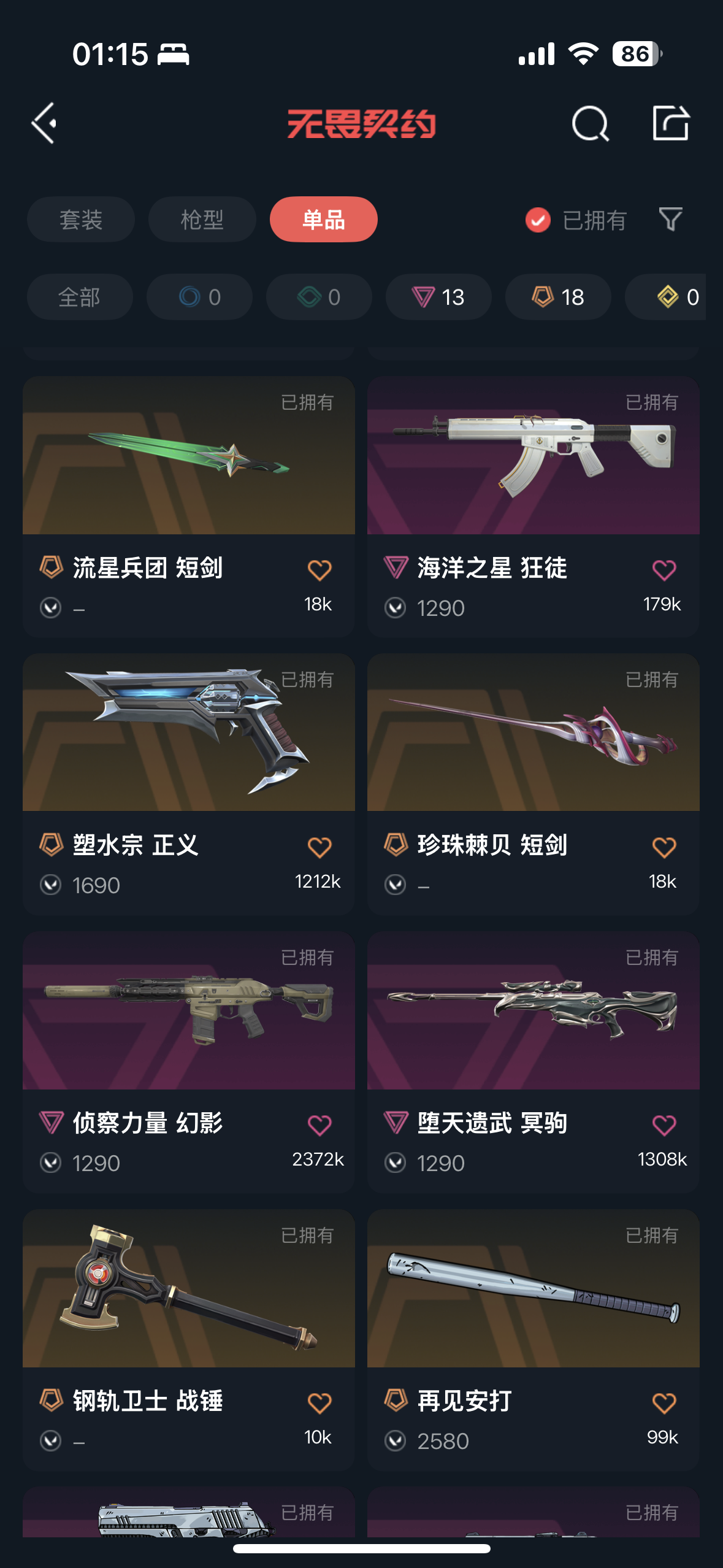Filter by the purple tier chip showing 13
The height and width of the screenshot is (1568, 723).
[438, 297]
